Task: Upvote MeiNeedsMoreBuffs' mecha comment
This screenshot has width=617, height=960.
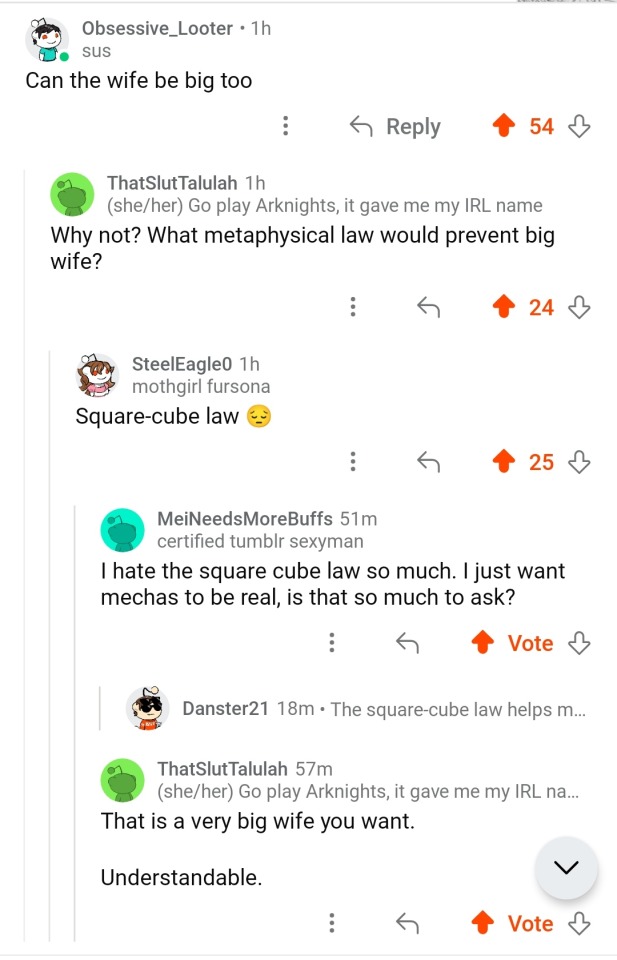Action: coord(484,643)
